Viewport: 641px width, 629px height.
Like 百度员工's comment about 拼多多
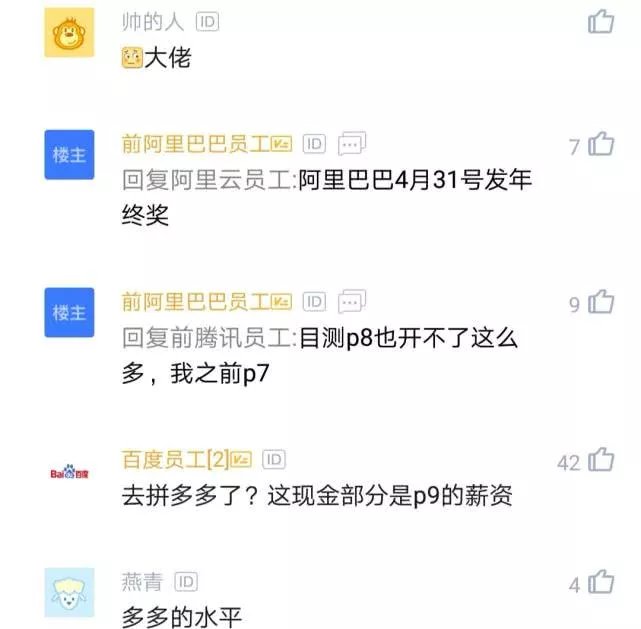(x=601, y=460)
